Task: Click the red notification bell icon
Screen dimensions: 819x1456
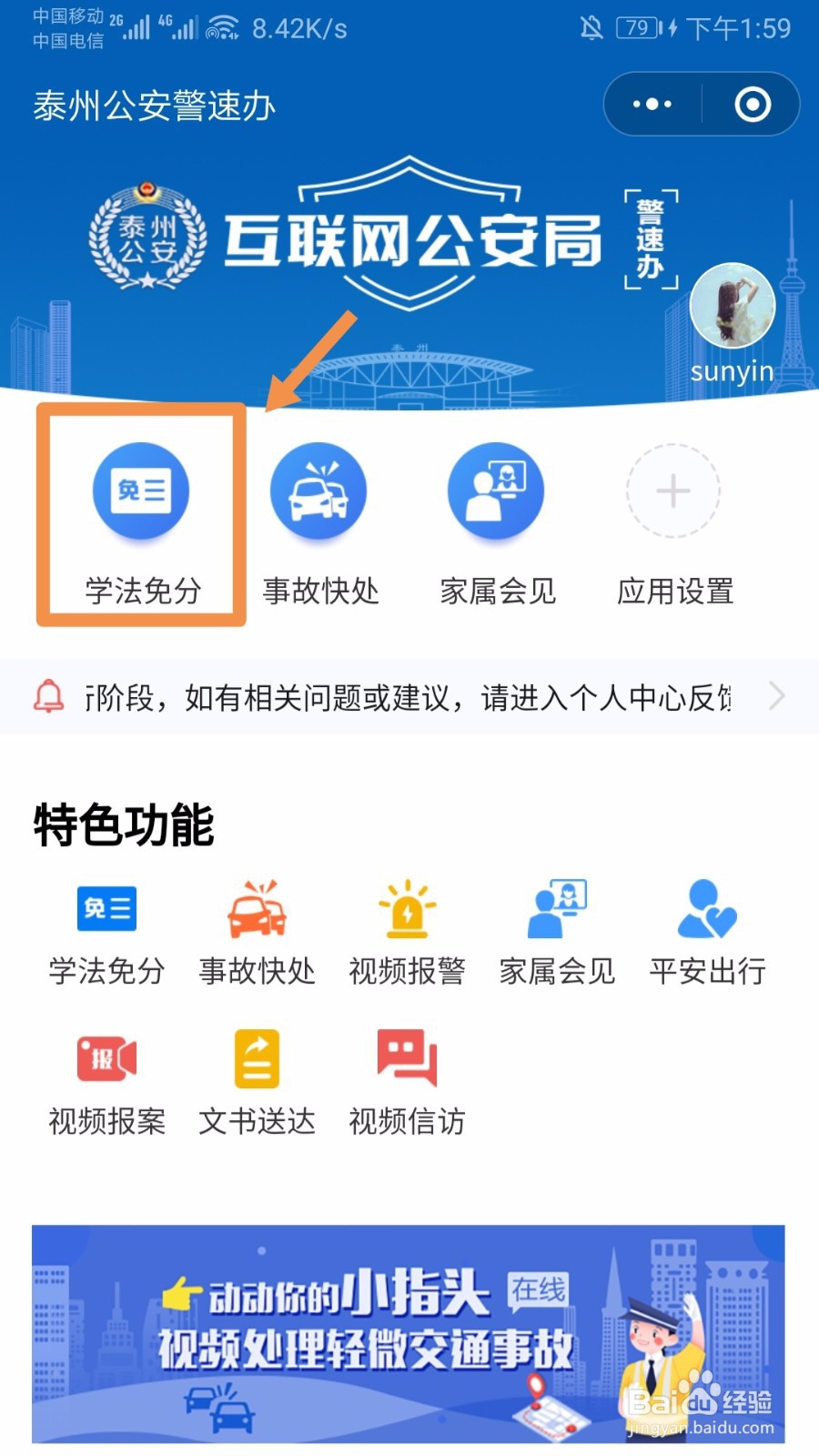Action: pyautogui.click(x=50, y=695)
